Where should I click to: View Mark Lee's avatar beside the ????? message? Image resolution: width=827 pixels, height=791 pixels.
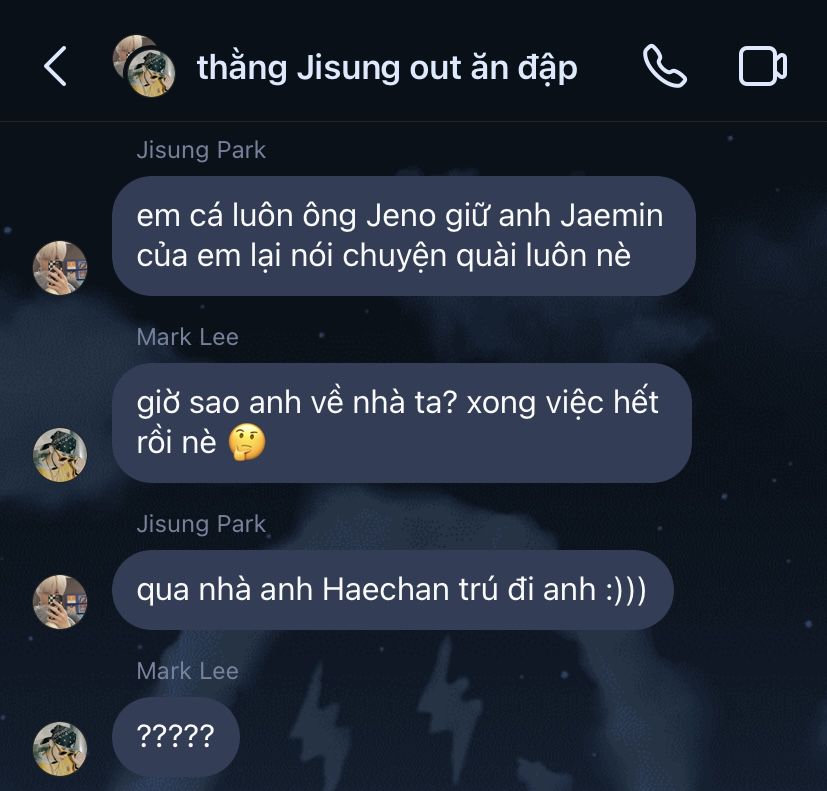pos(60,750)
